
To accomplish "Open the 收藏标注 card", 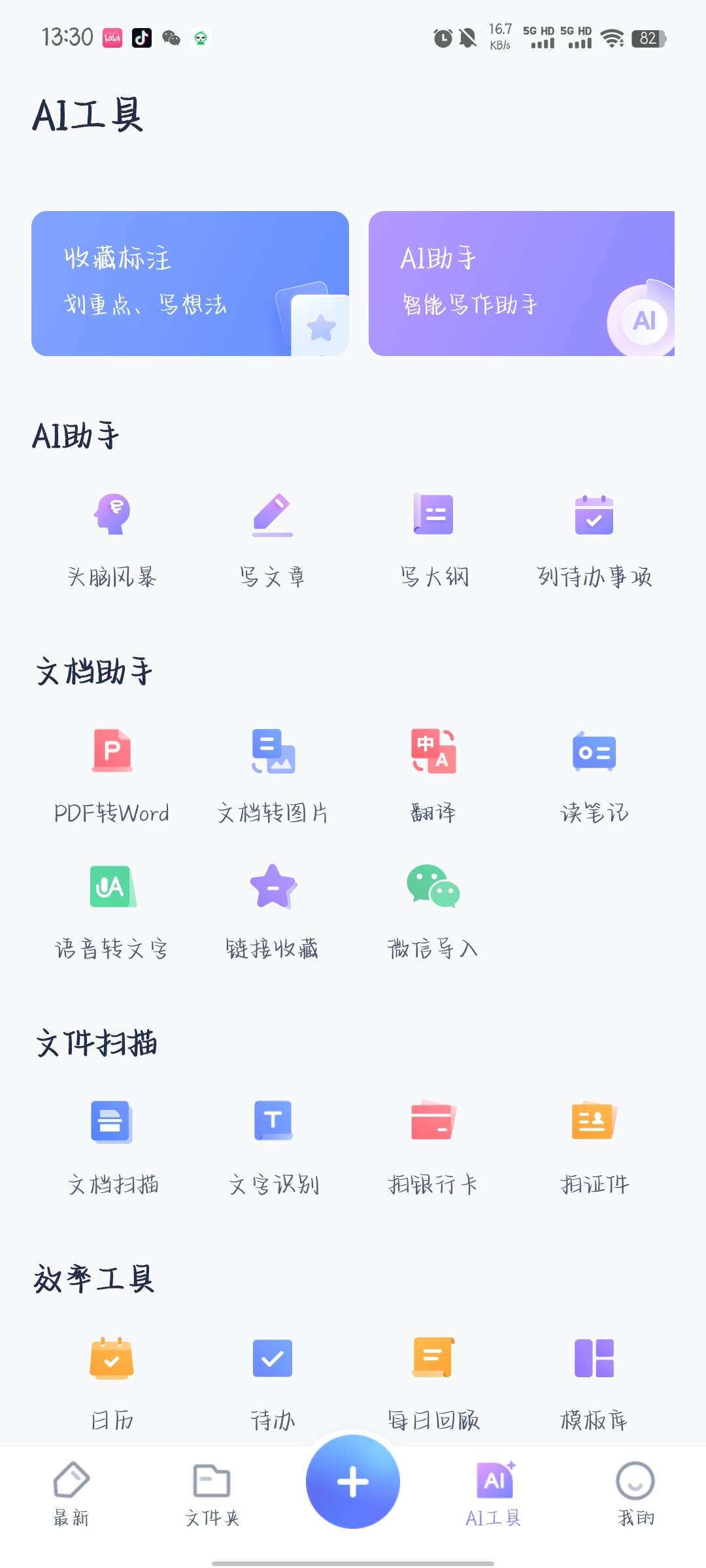I will (x=190, y=283).
